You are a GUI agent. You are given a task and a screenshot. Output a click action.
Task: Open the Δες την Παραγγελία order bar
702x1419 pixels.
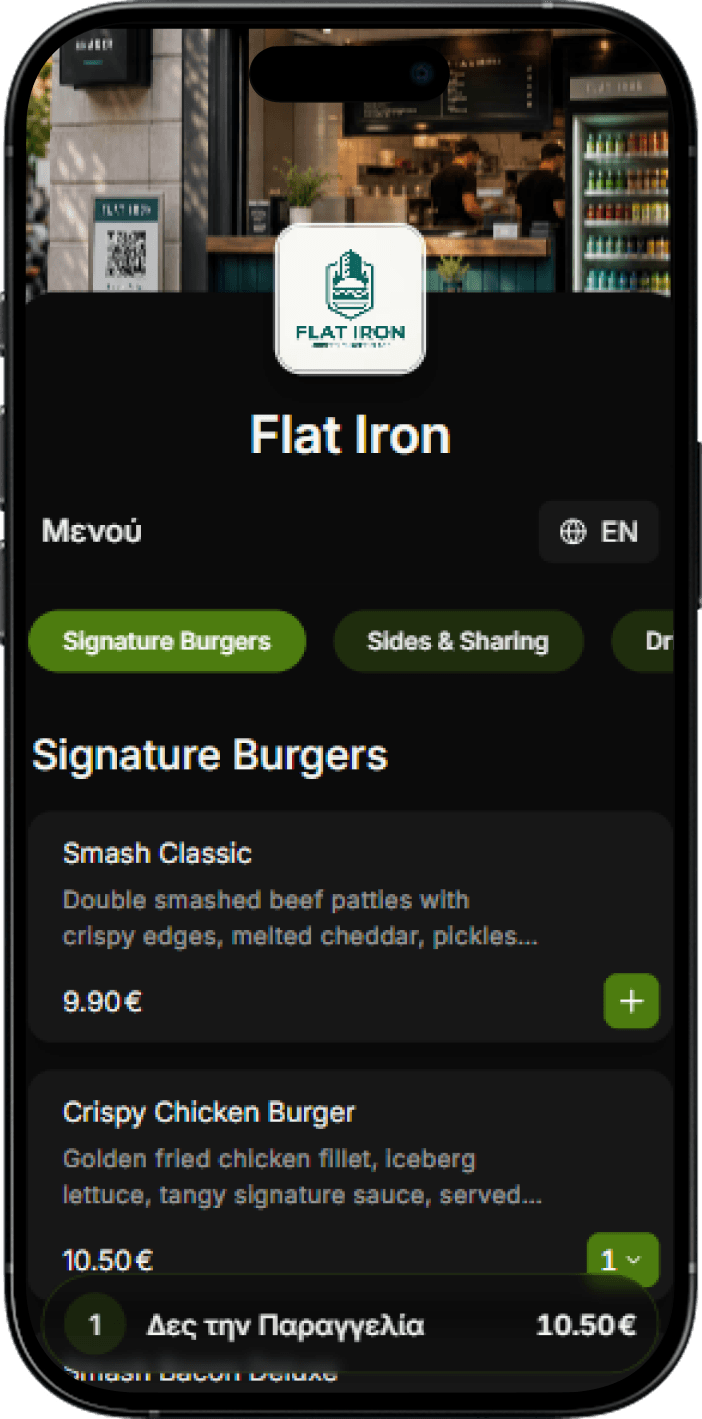click(349, 1326)
